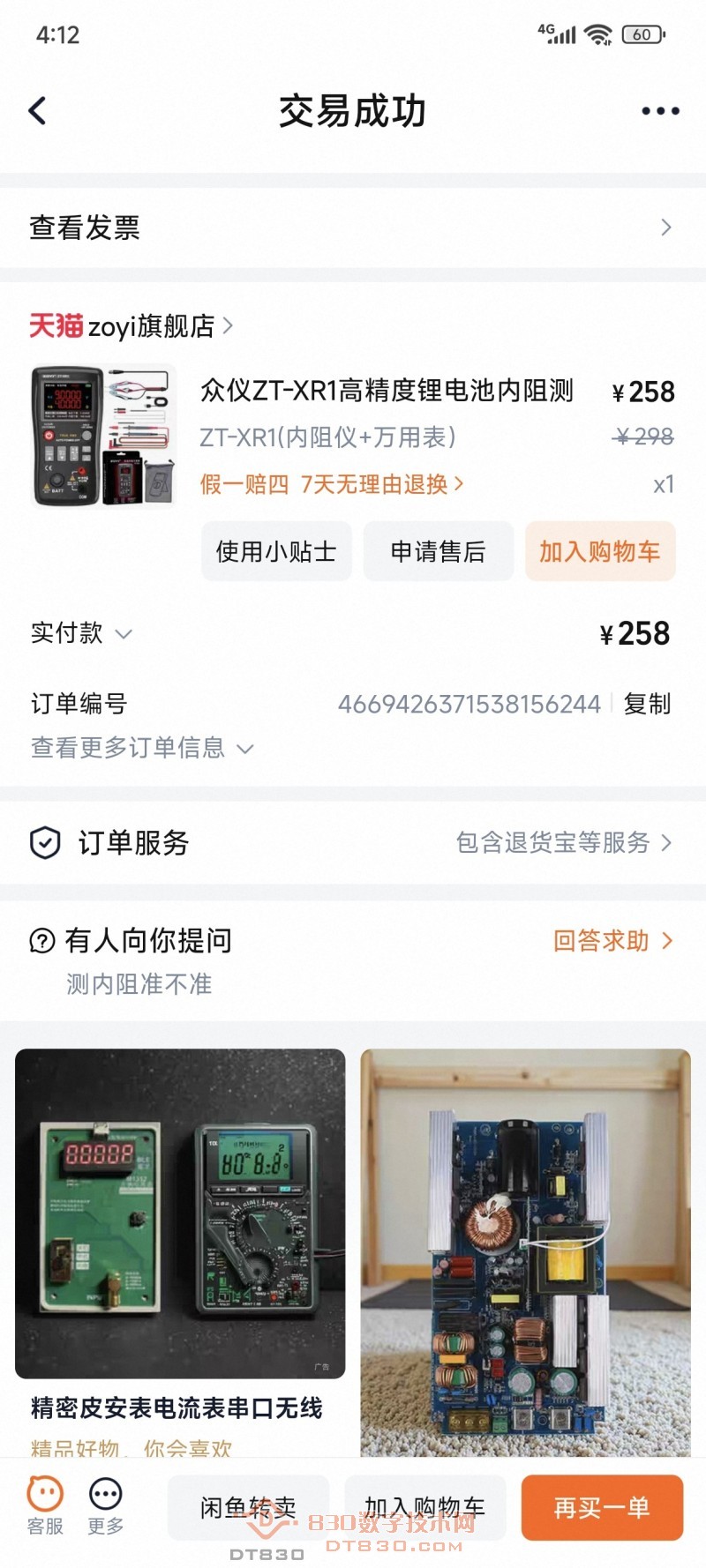The height and width of the screenshot is (1568, 706).
Task: Contact 客服 customer service
Action: tap(45, 1506)
